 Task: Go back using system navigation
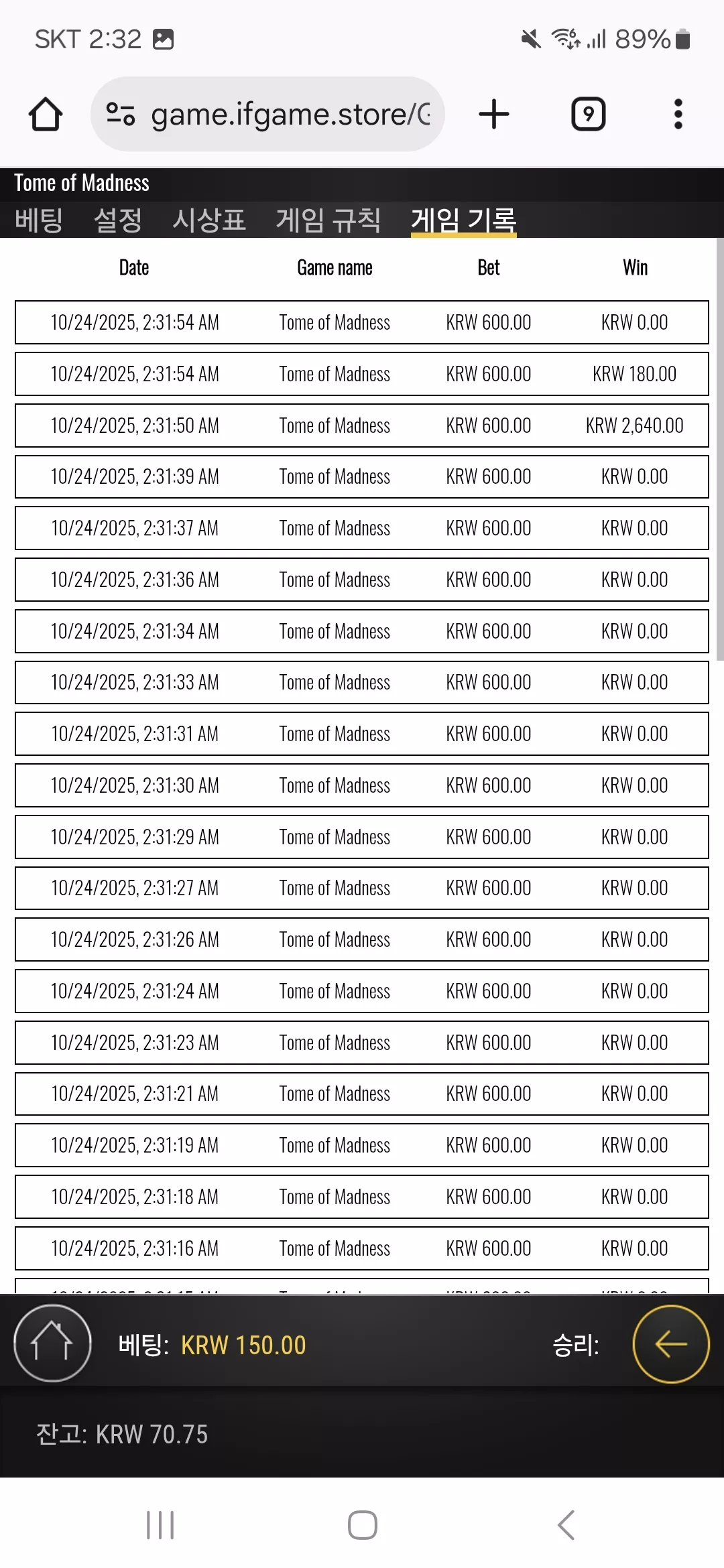(x=566, y=1525)
